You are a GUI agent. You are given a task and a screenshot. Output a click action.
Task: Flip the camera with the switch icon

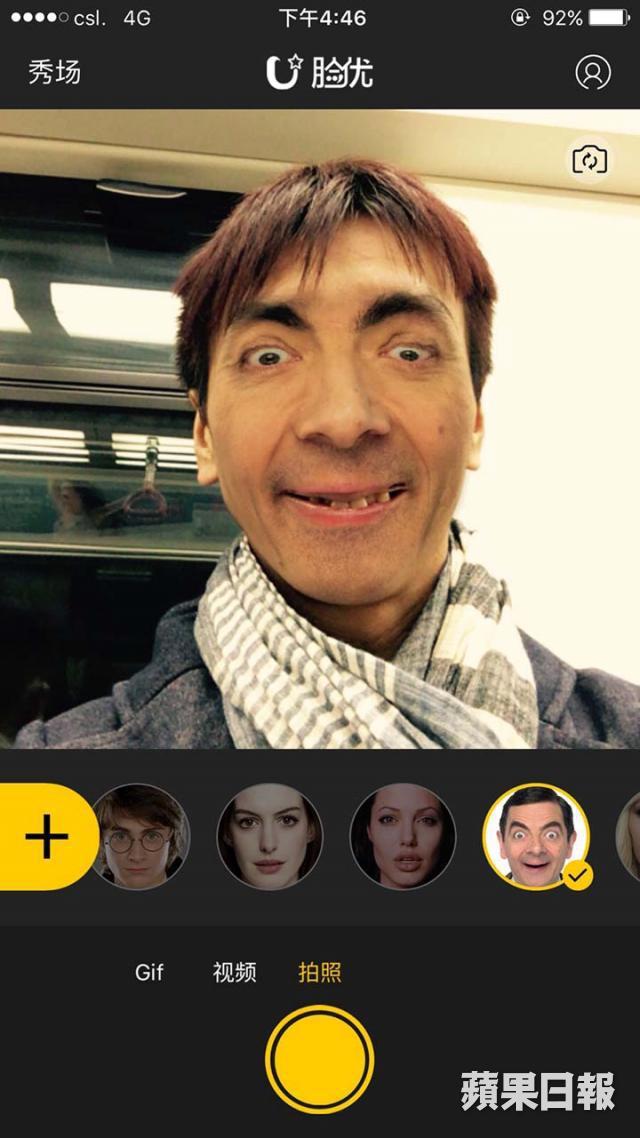tap(589, 160)
